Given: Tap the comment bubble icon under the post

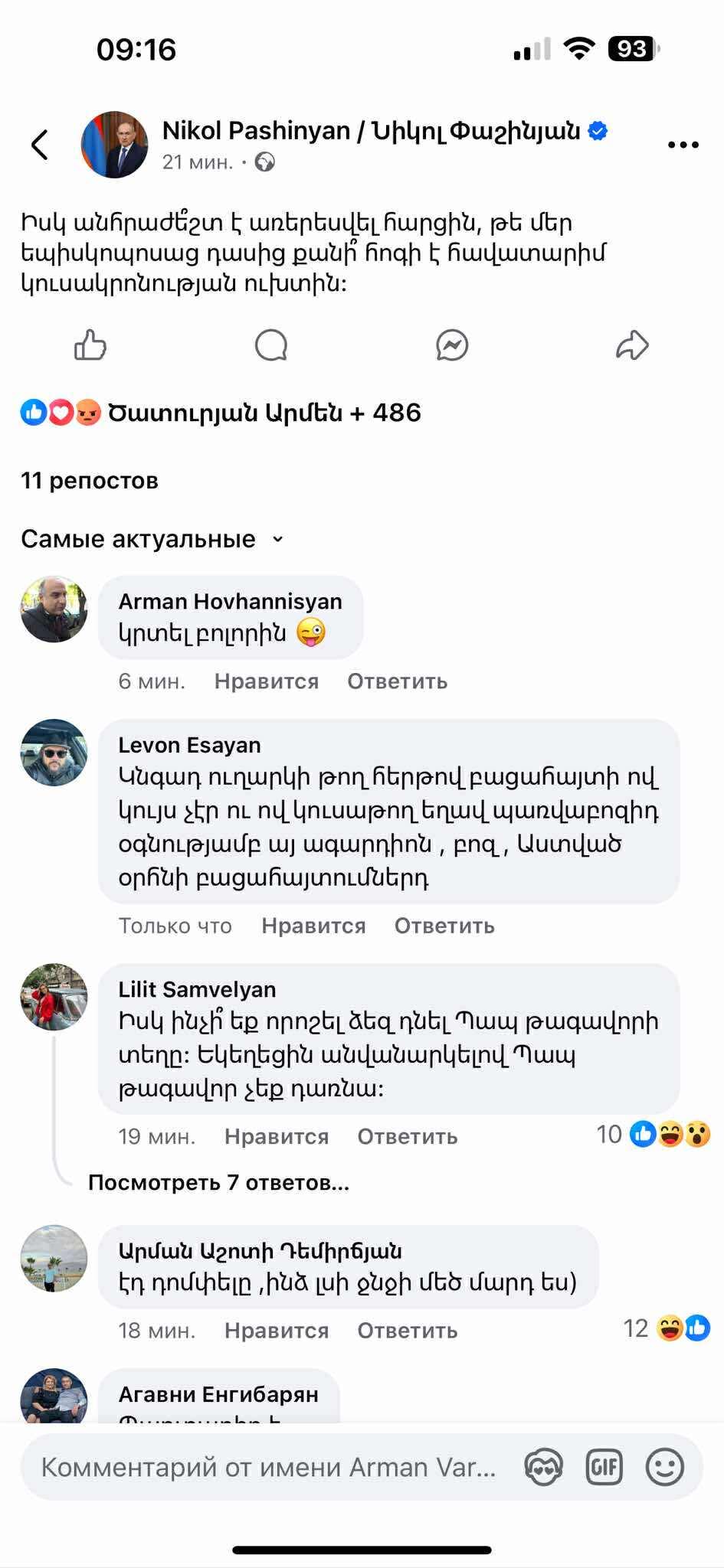Looking at the screenshot, I should 271,345.
